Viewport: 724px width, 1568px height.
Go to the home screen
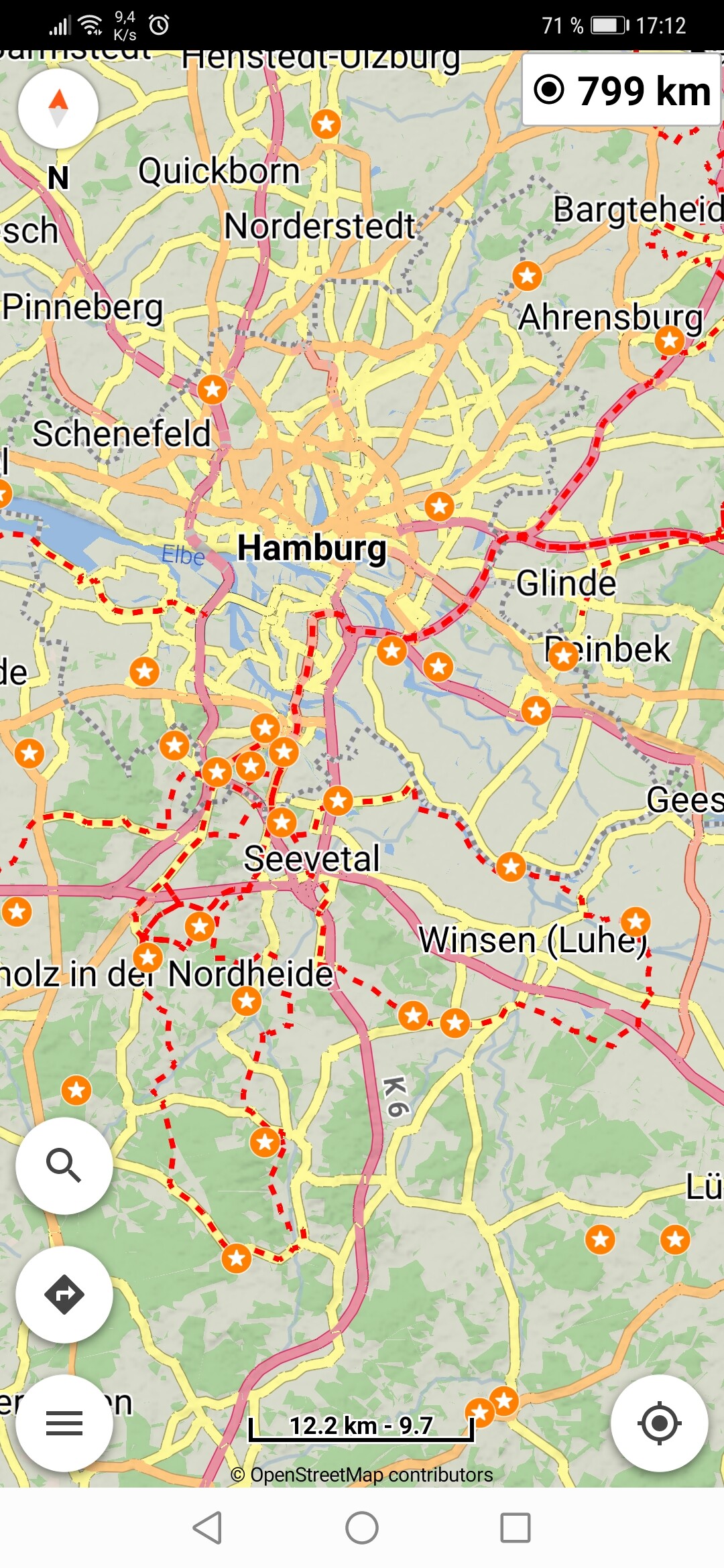click(362, 1528)
